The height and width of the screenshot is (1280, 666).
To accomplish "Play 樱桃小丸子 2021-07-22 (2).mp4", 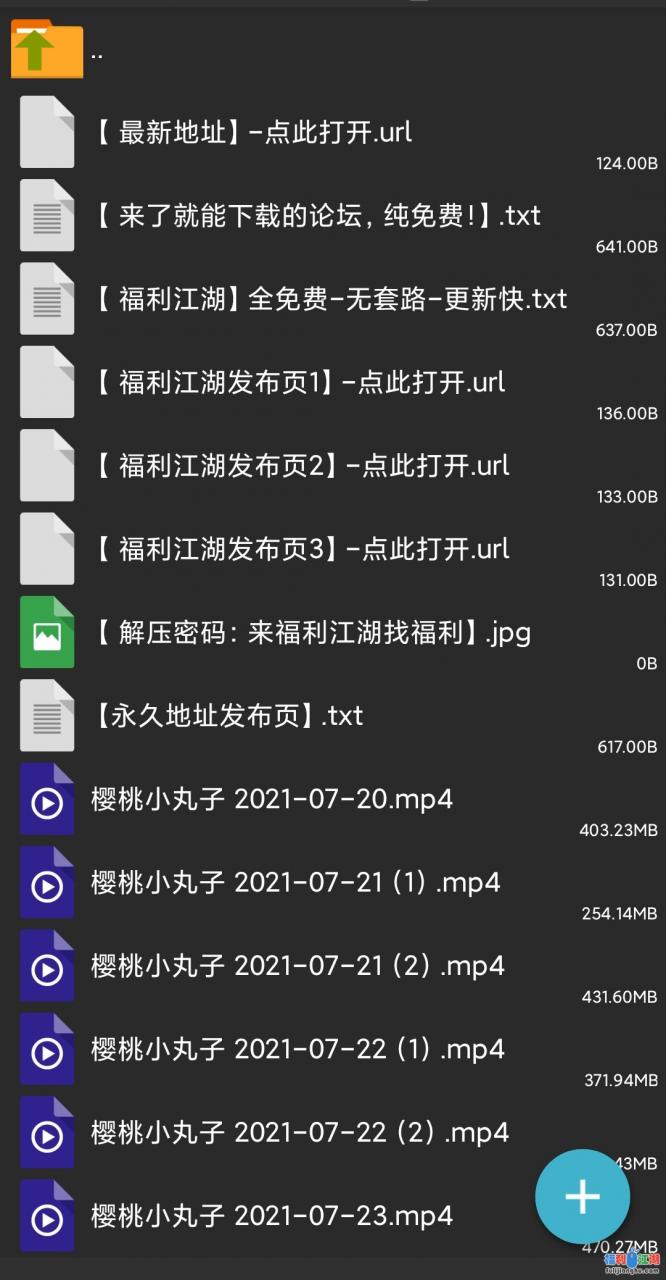I will pyautogui.click(x=299, y=1132).
